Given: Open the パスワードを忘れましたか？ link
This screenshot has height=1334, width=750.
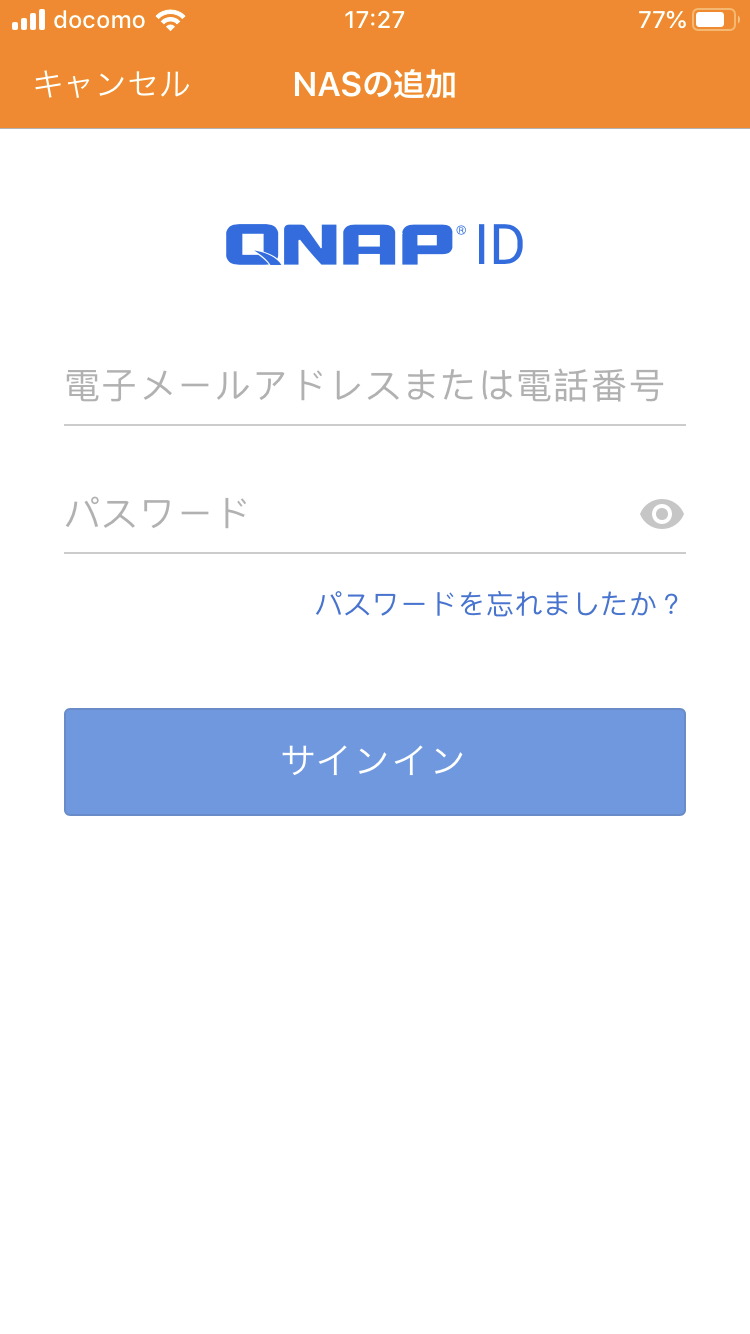Looking at the screenshot, I should click(x=498, y=604).
